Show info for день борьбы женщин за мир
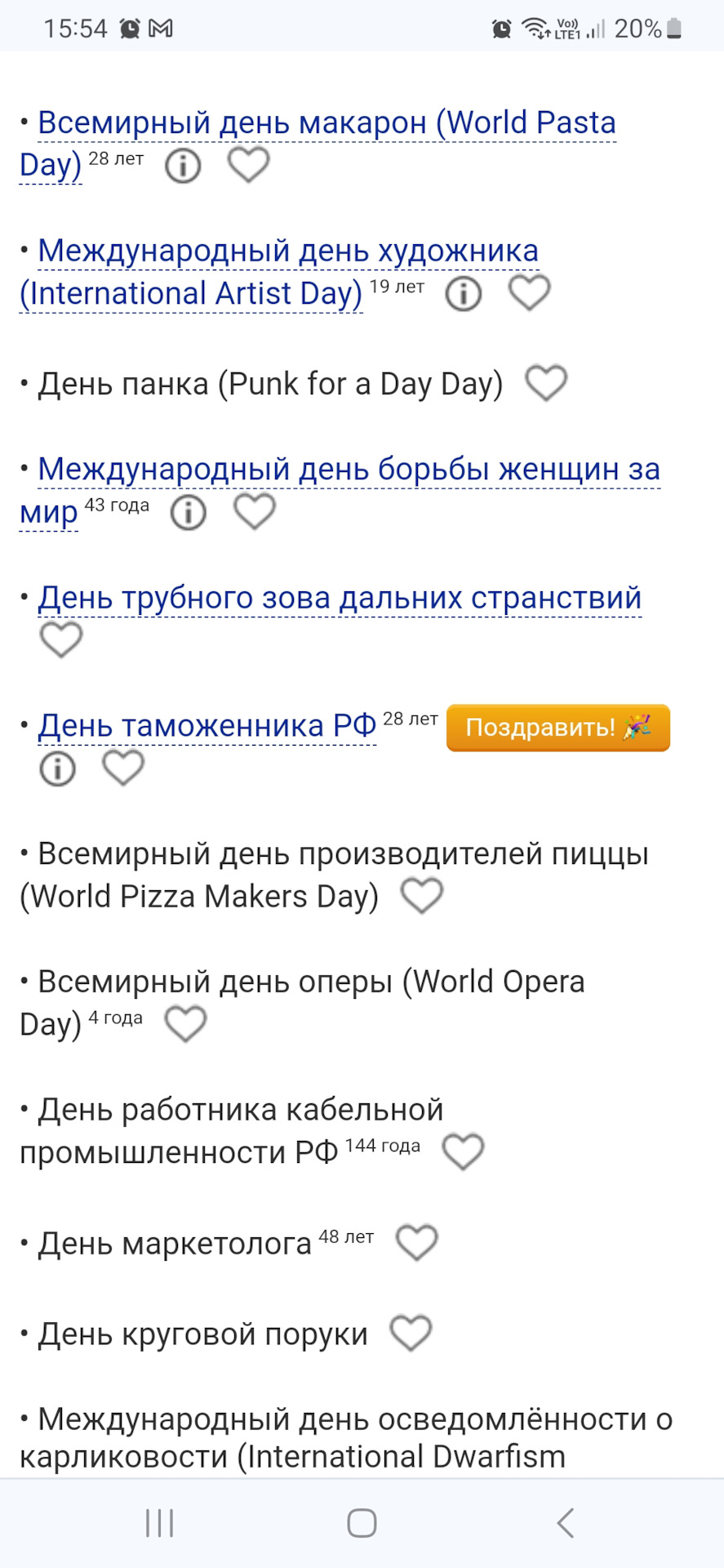This screenshot has width=724, height=1568. click(189, 513)
